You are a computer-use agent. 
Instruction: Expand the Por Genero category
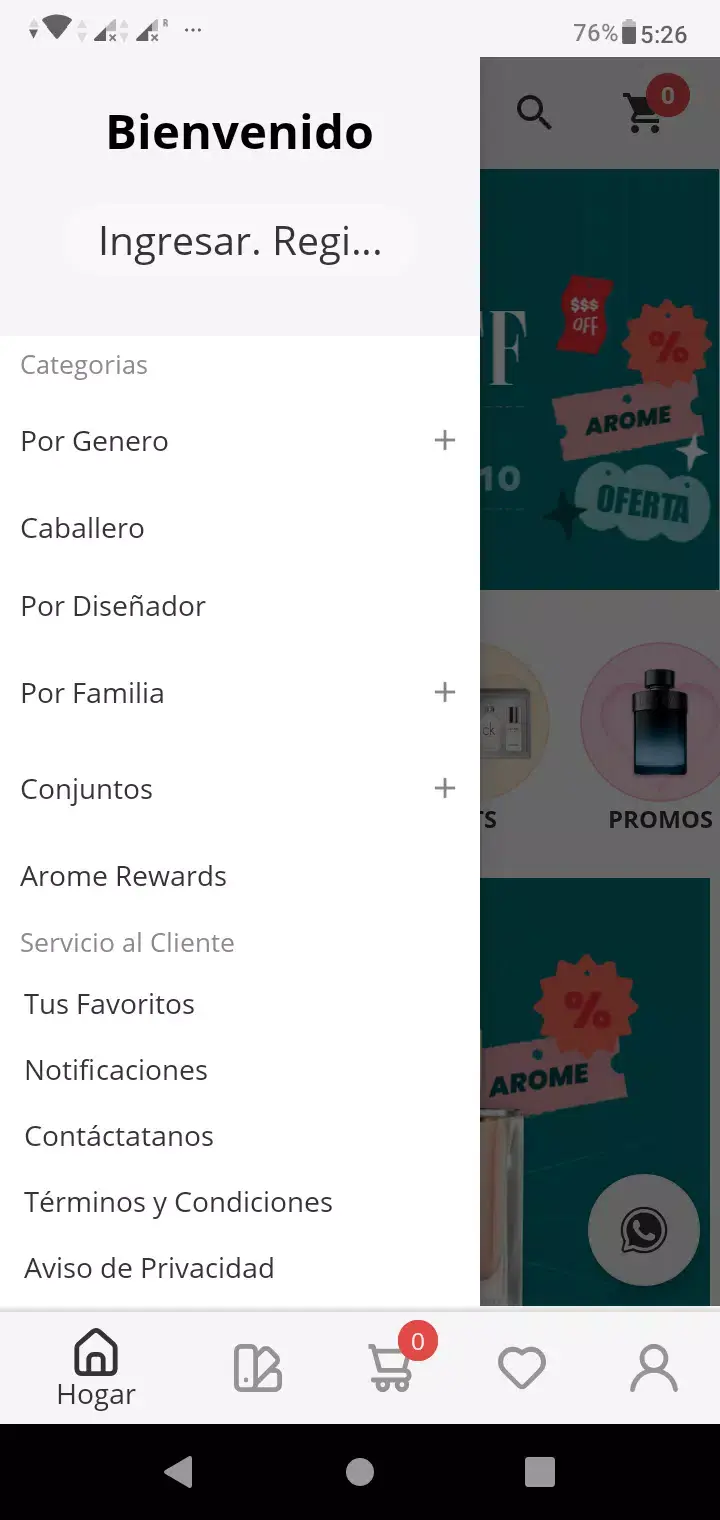tap(444, 440)
